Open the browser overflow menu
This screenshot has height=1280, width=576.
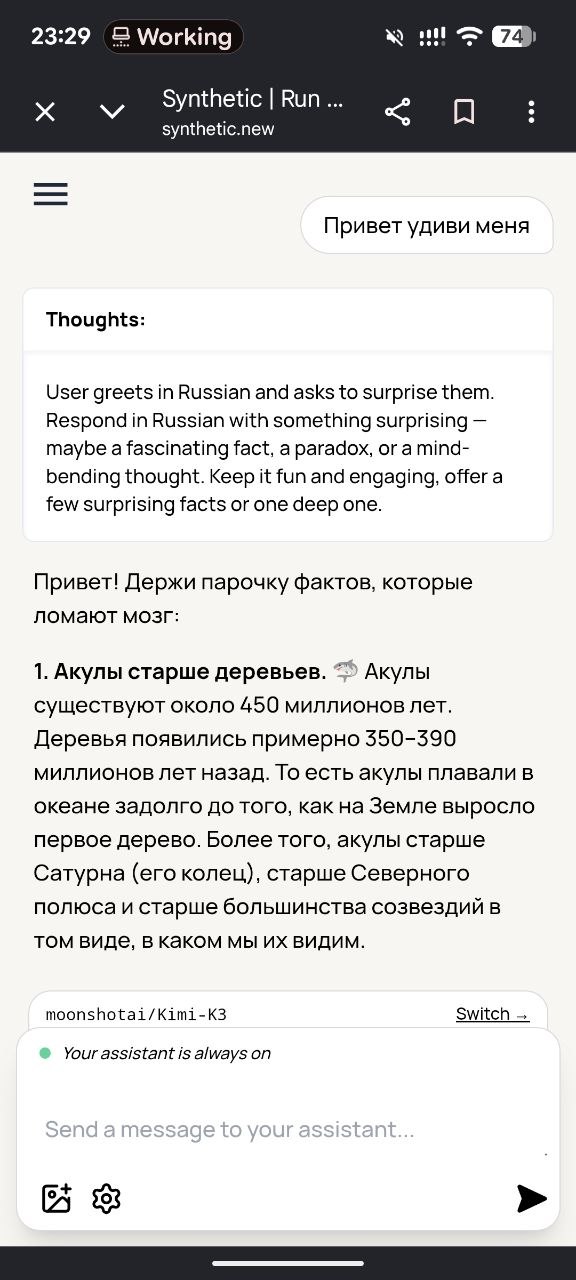[531, 112]
